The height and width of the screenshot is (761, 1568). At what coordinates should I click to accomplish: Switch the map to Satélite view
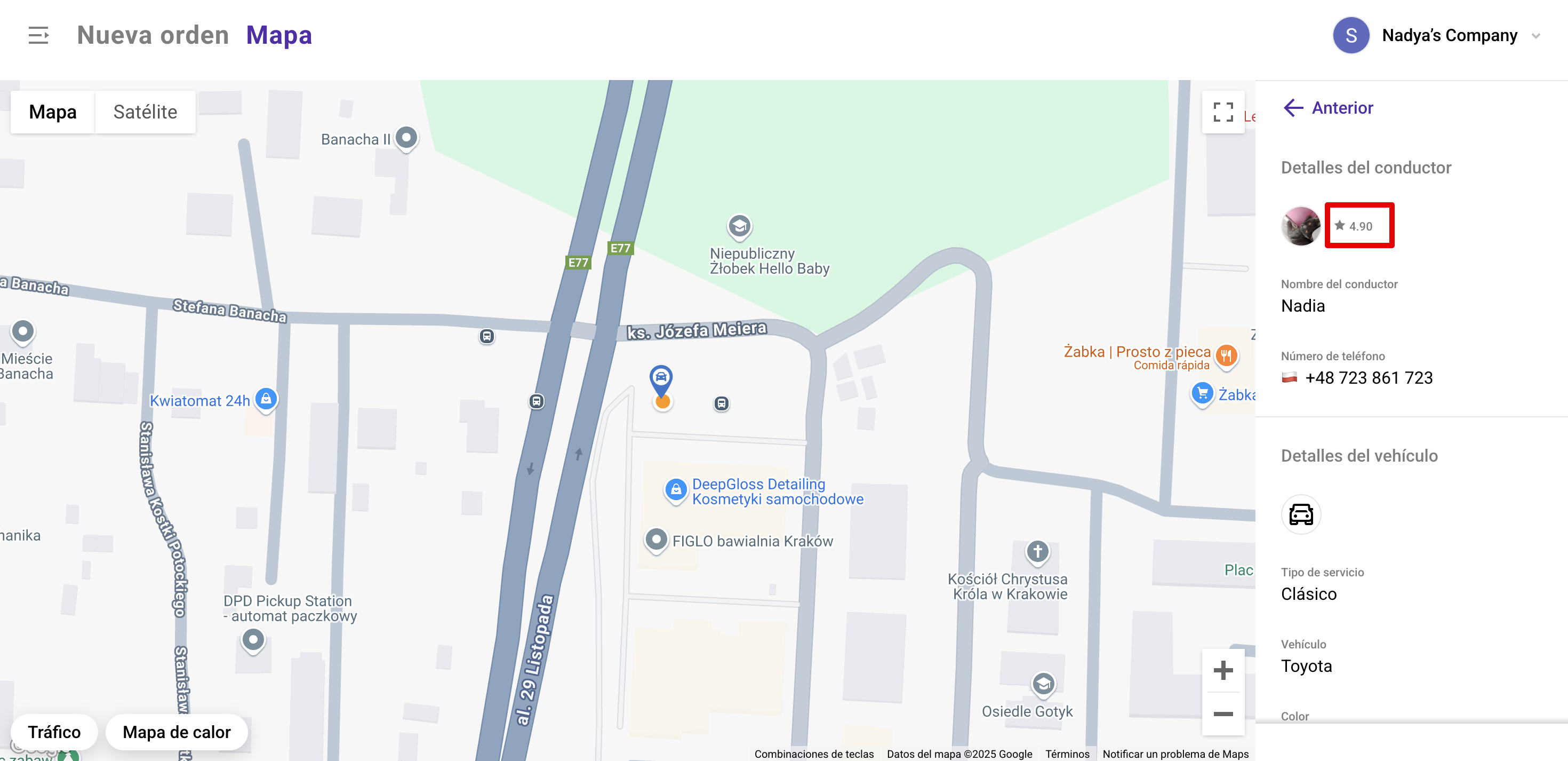coord(145,112)
